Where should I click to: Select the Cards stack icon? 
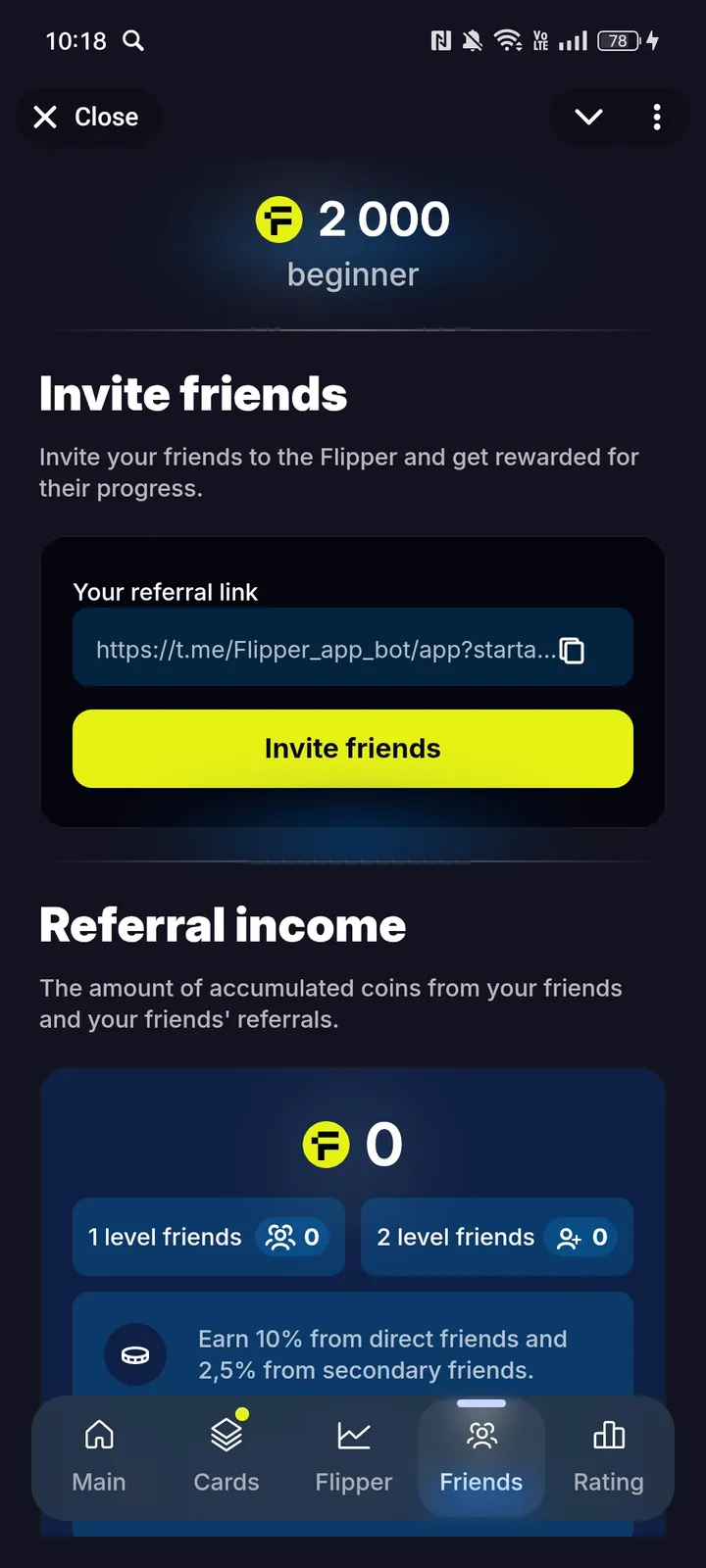point(226,1434)
